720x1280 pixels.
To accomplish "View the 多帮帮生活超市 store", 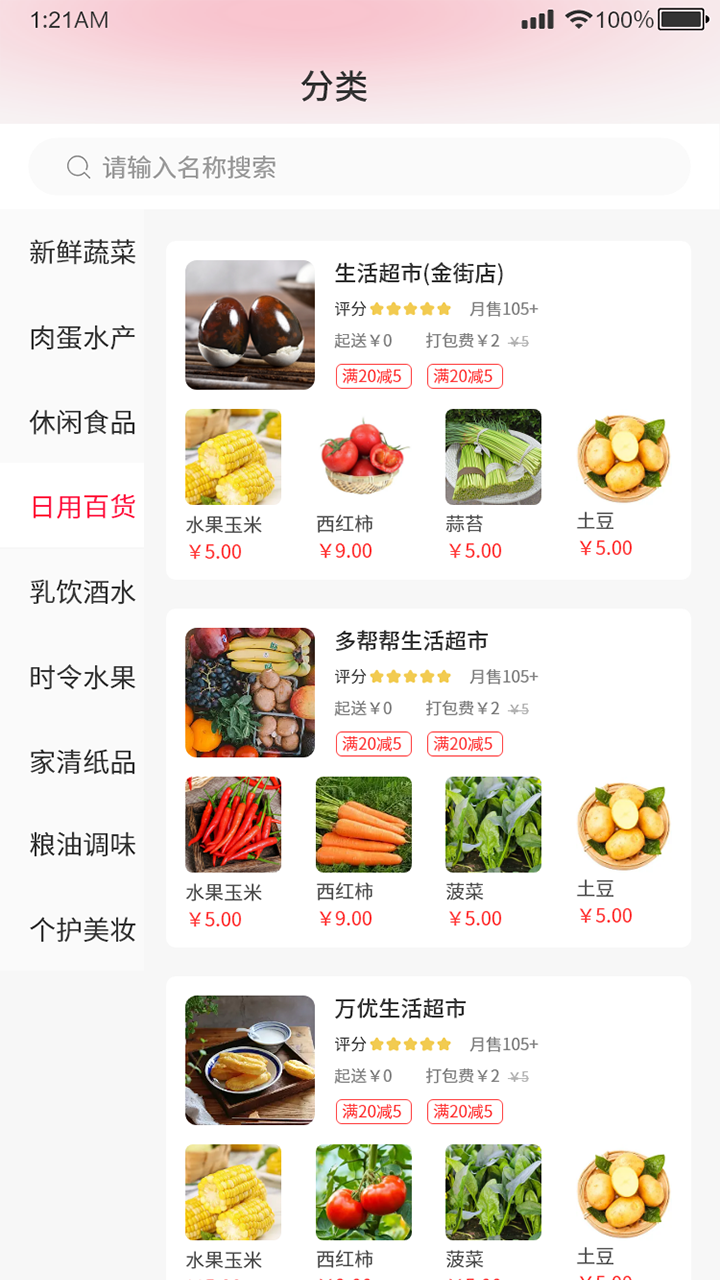I will pos(411,641).
